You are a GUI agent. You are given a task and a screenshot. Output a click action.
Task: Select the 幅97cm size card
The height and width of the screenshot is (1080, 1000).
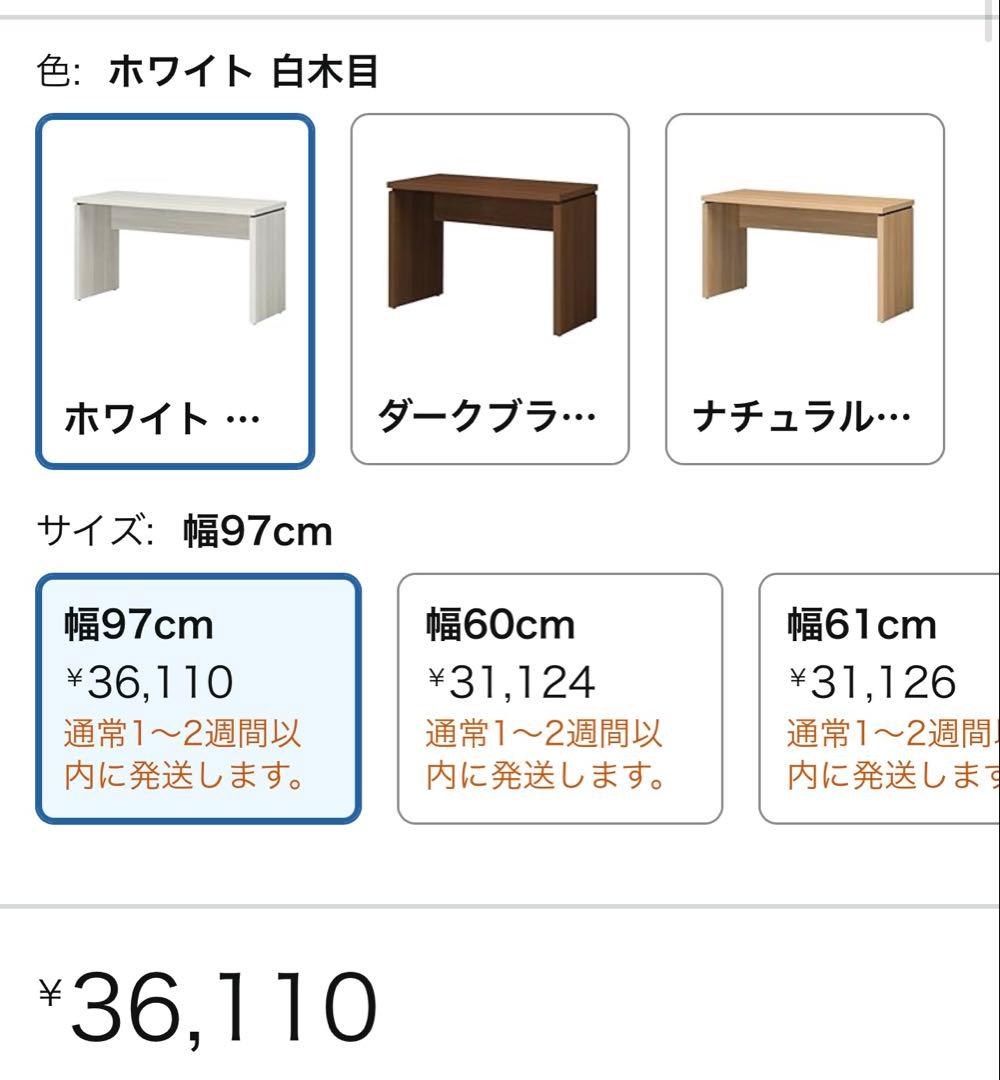(x=201, y=695)
